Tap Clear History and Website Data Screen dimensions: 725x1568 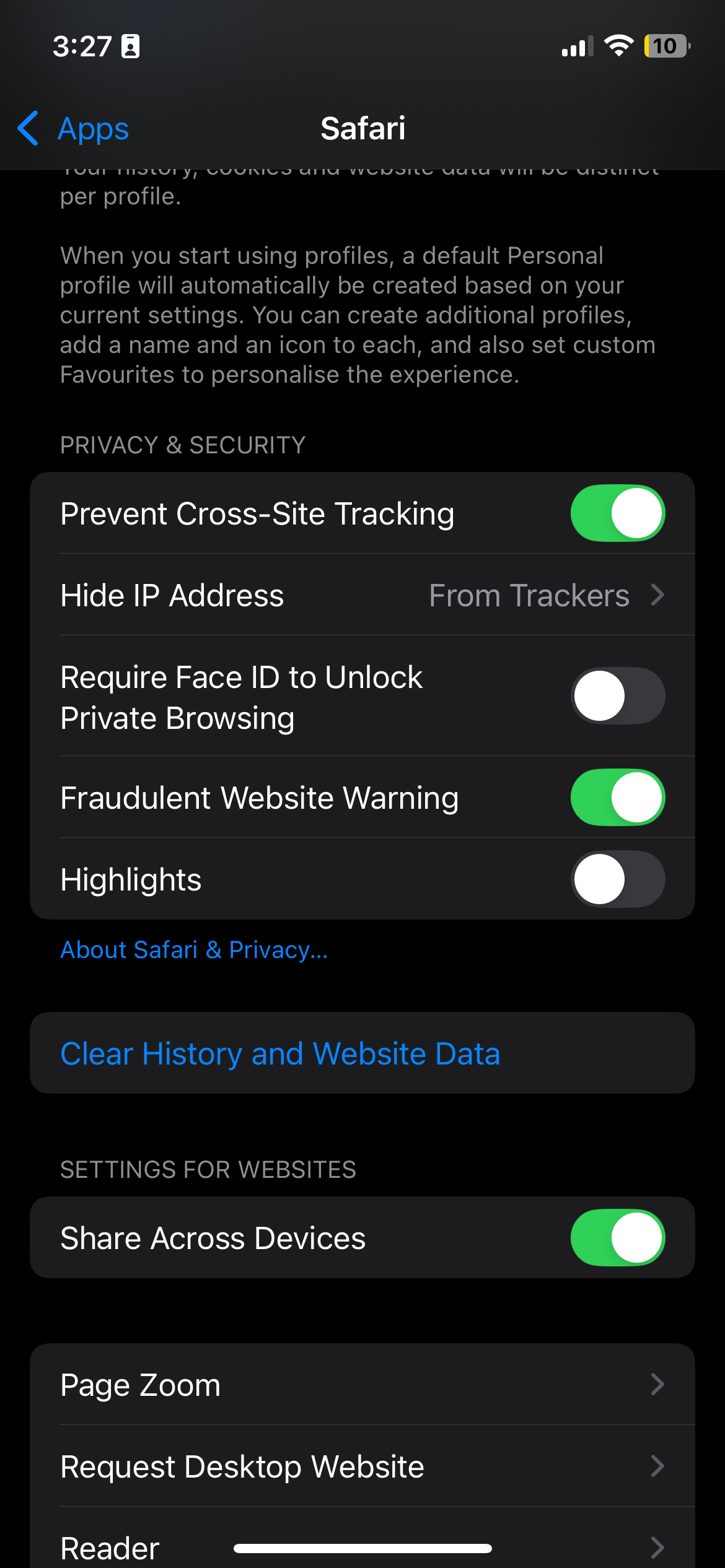coord(280,1053)
